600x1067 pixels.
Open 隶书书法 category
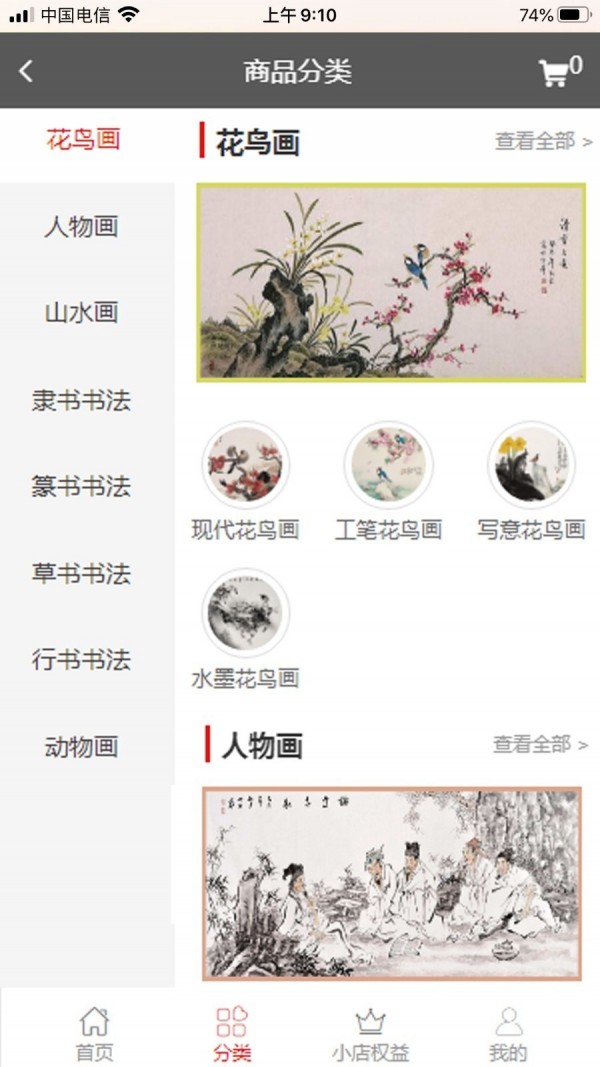point(82,401)
